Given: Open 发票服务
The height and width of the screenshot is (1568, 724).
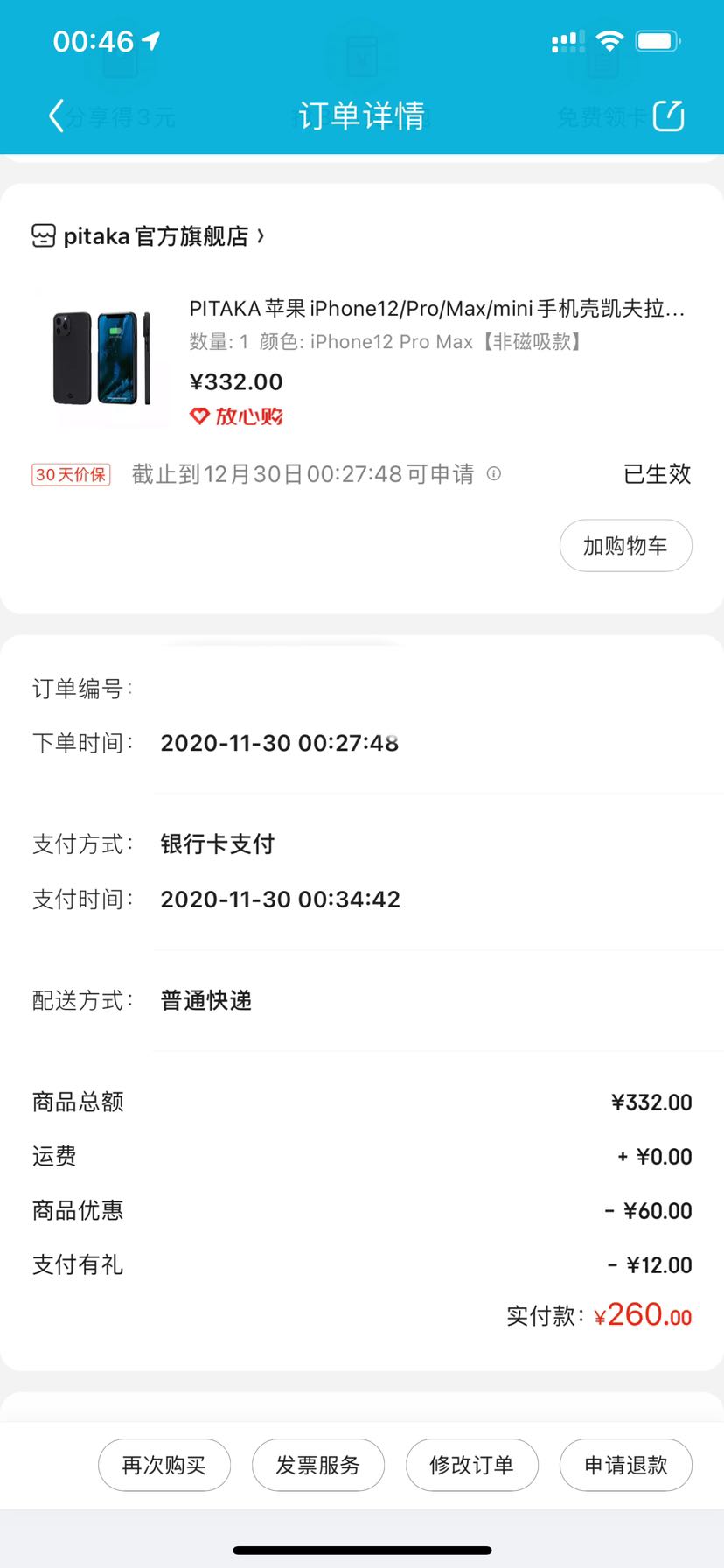Looking at the screenshot, I should click(318, 1465).
